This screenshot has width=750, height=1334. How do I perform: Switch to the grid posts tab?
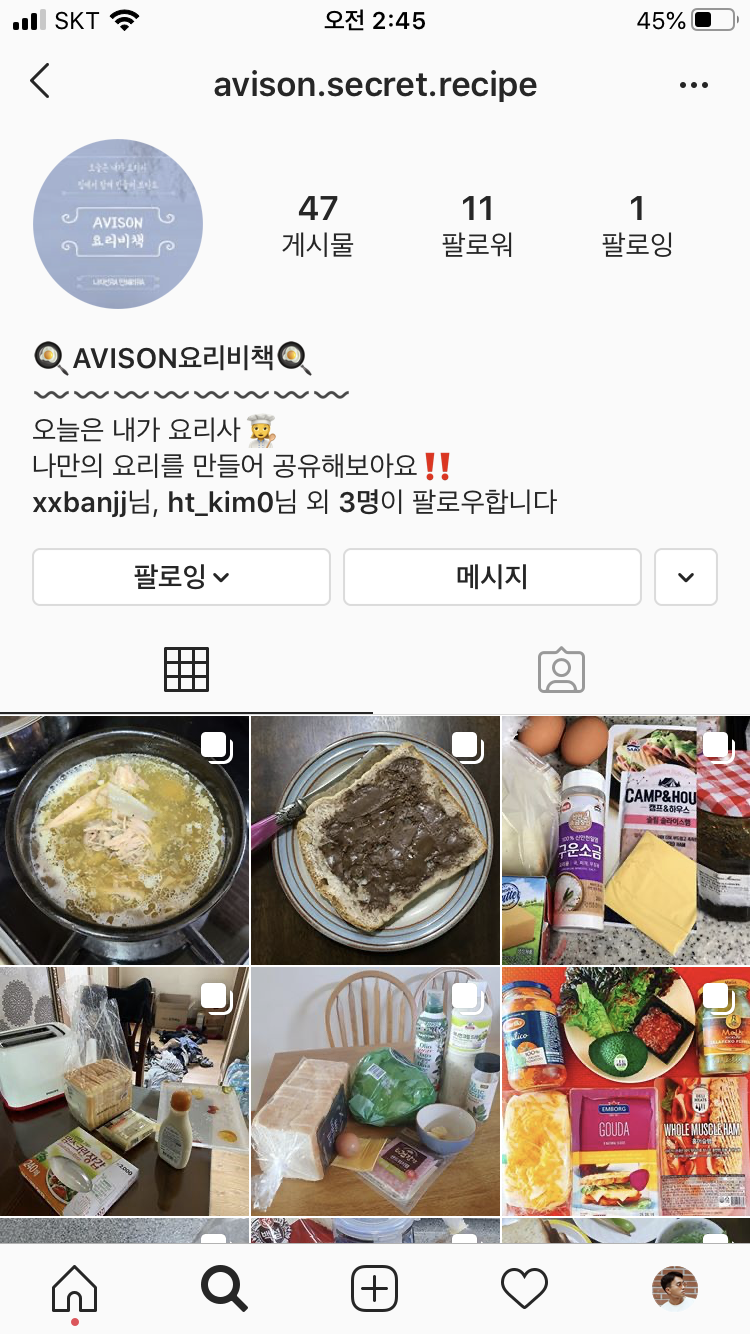coord(187,670)
